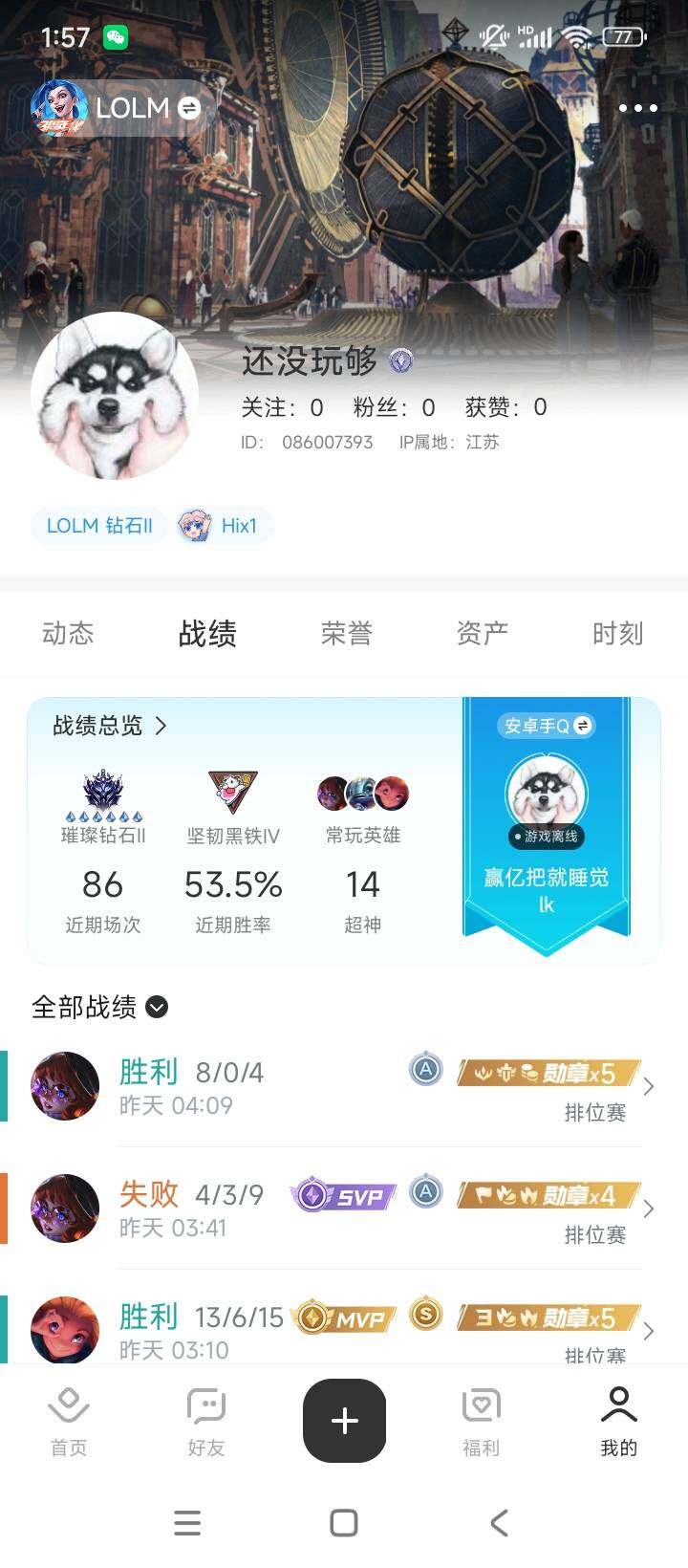Switch to the 资产 tab
This screenshot has height=1568, width=688.
(x=482, y=633)
